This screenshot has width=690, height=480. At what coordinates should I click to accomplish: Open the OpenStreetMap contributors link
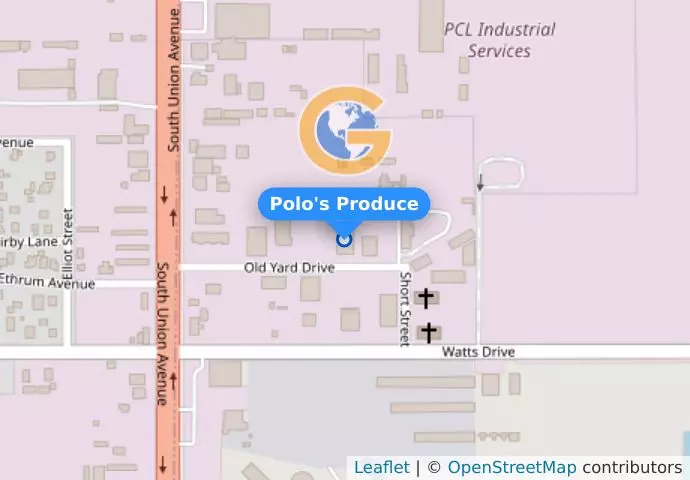(511, 467)
